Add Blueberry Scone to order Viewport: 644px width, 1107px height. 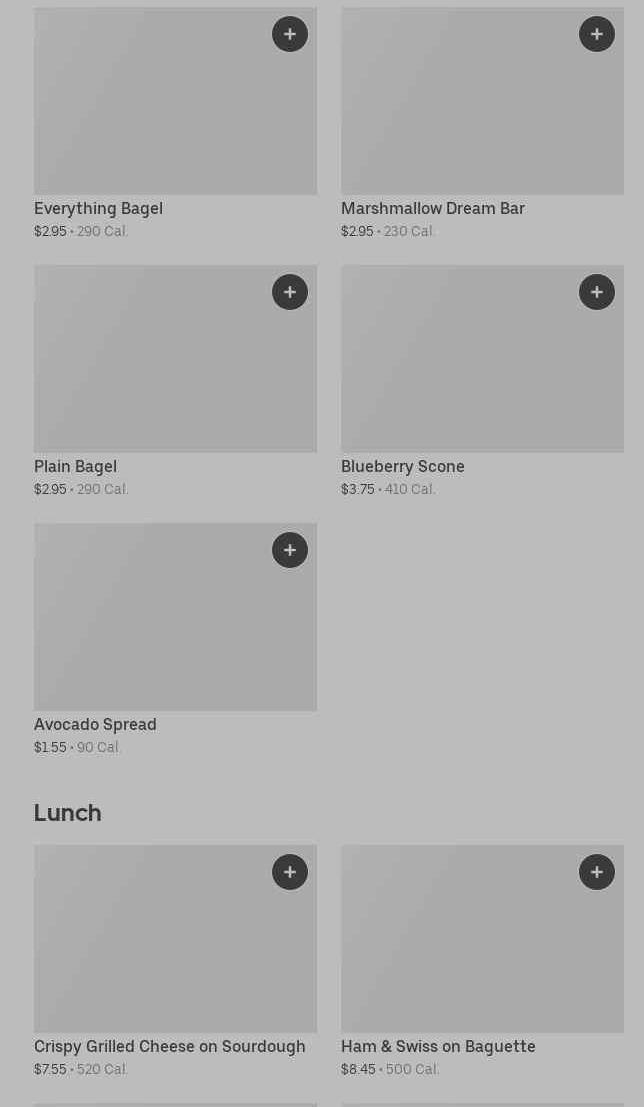(x=597, y=292)
